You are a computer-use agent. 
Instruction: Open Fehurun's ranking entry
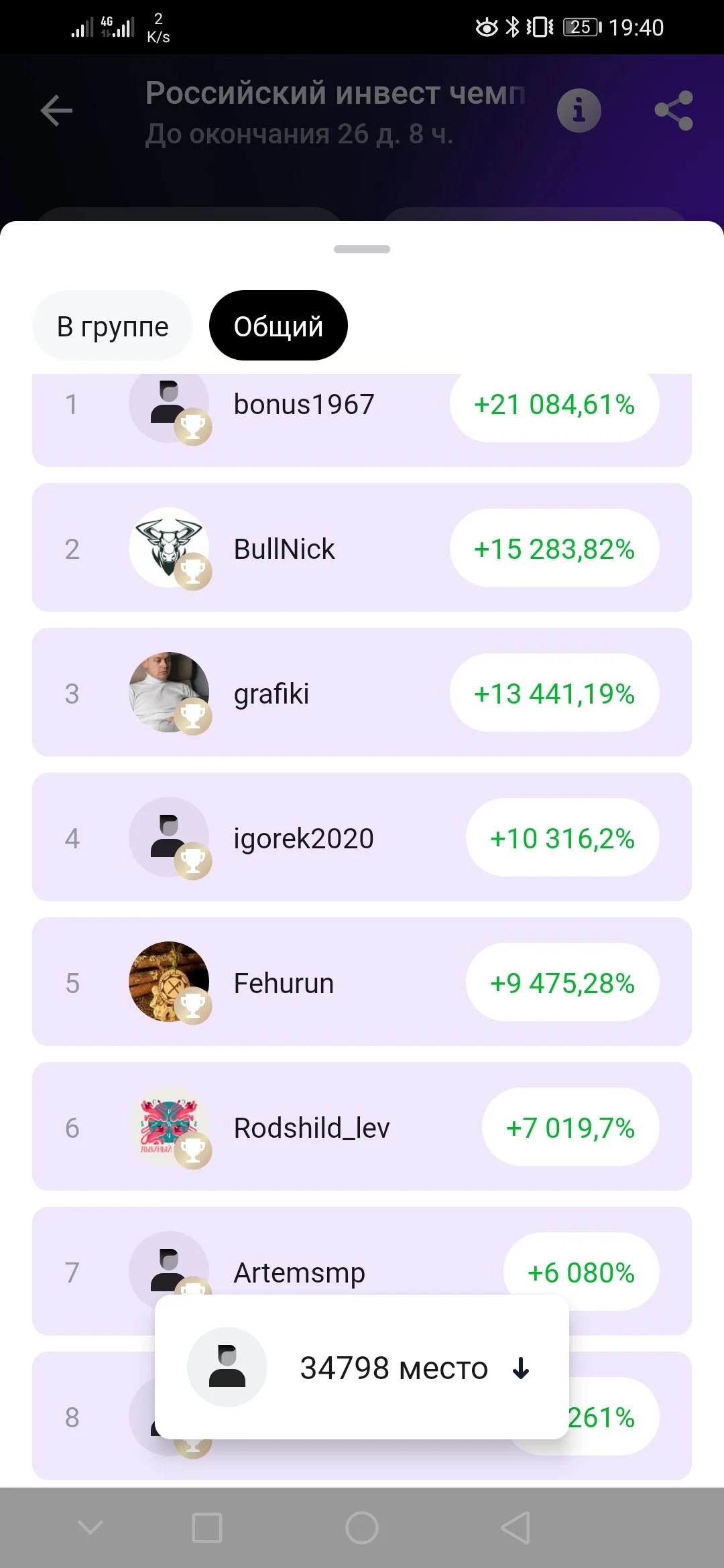pos(362,982)
